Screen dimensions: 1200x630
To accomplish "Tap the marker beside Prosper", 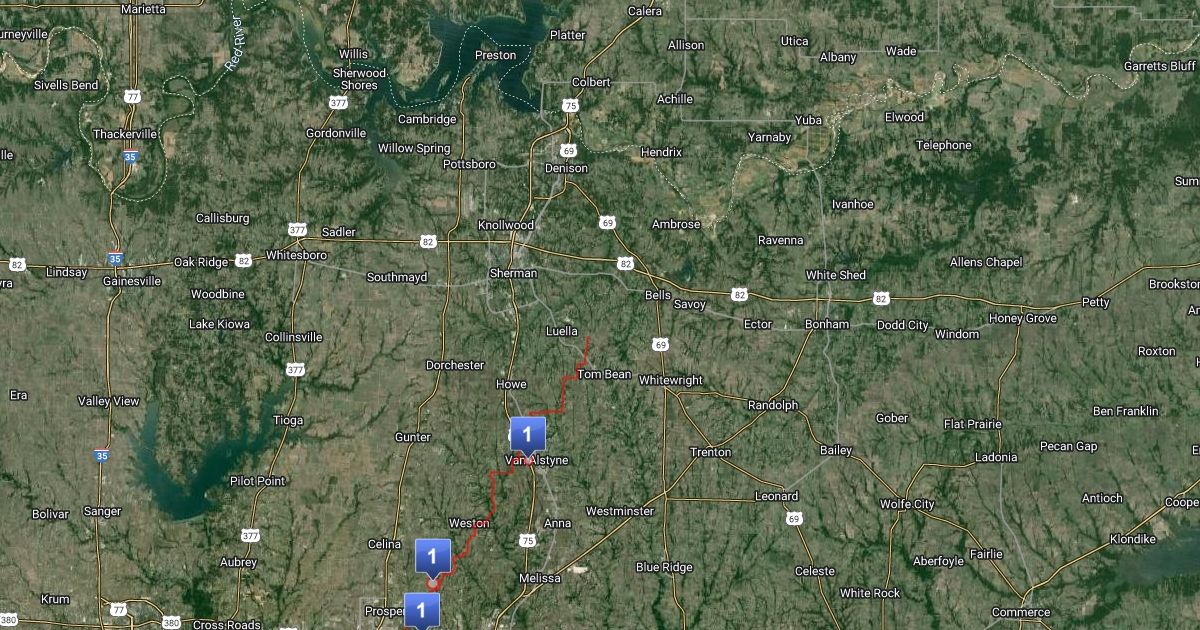I will coord(421,609).
